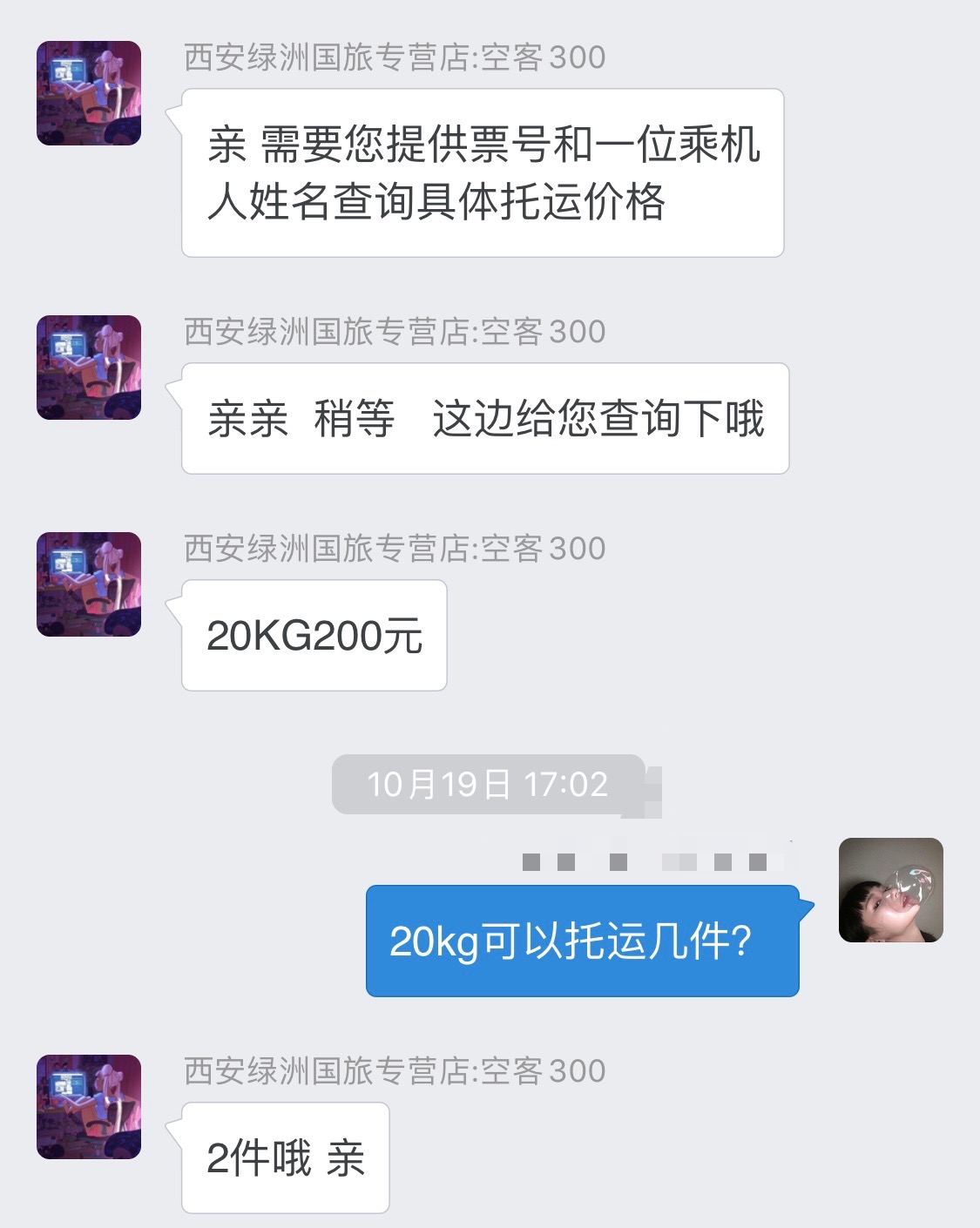Open seller avatar beside the 2件哦 亲 reply

tap(89, 1107)
